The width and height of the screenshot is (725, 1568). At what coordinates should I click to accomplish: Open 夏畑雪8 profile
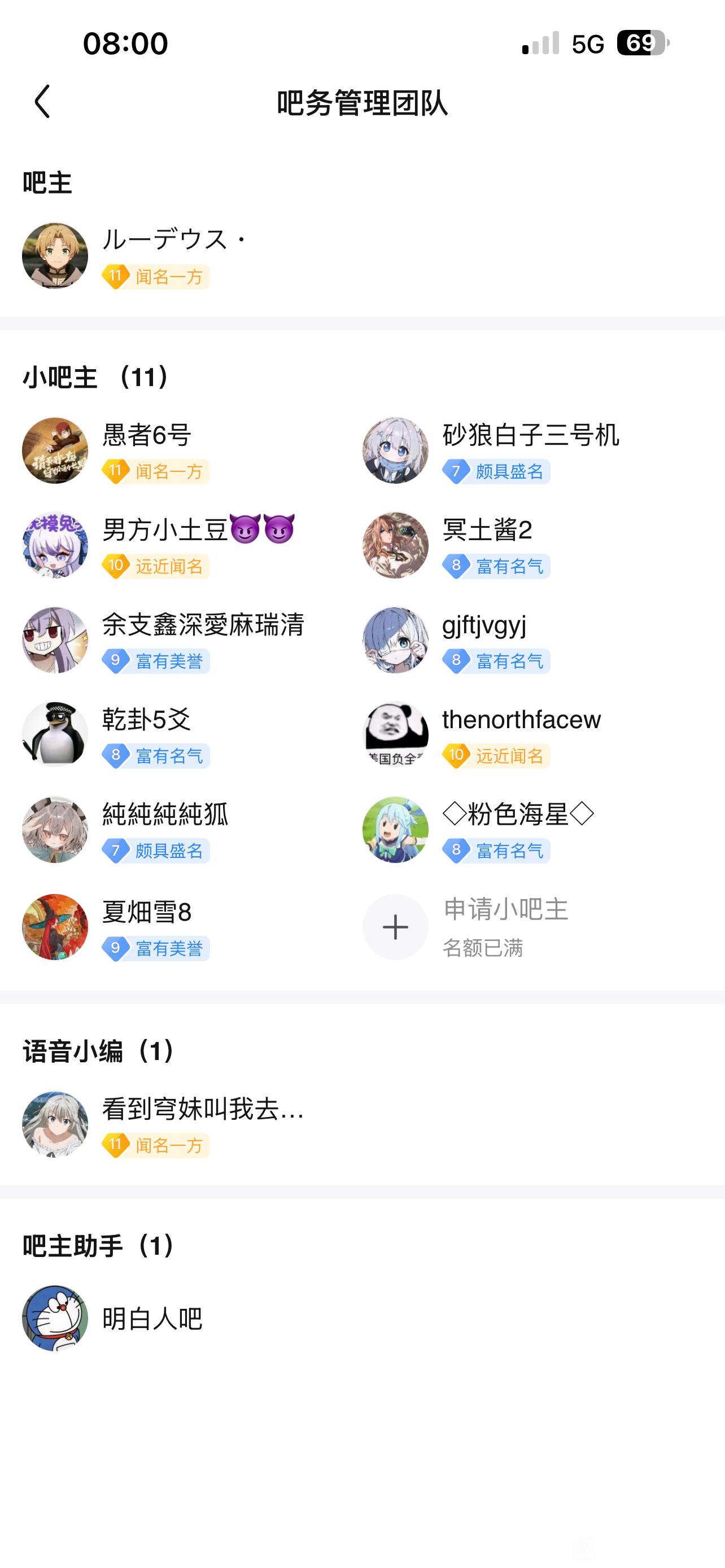[x=55, y=927]
